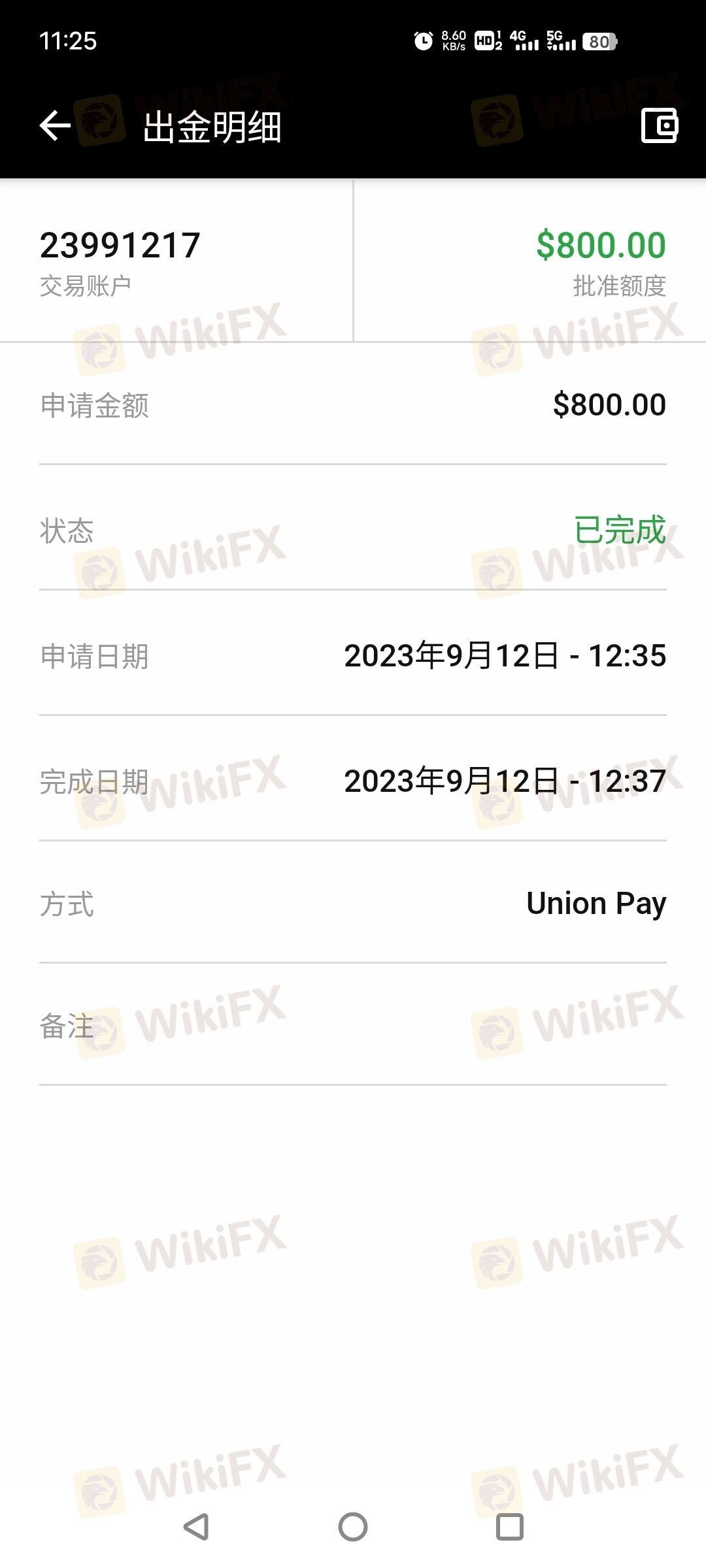Image resolution: width=706 pixels, height=1568 pixels.
Task: Go back using the header back arrow
Action: pos(55,125)
